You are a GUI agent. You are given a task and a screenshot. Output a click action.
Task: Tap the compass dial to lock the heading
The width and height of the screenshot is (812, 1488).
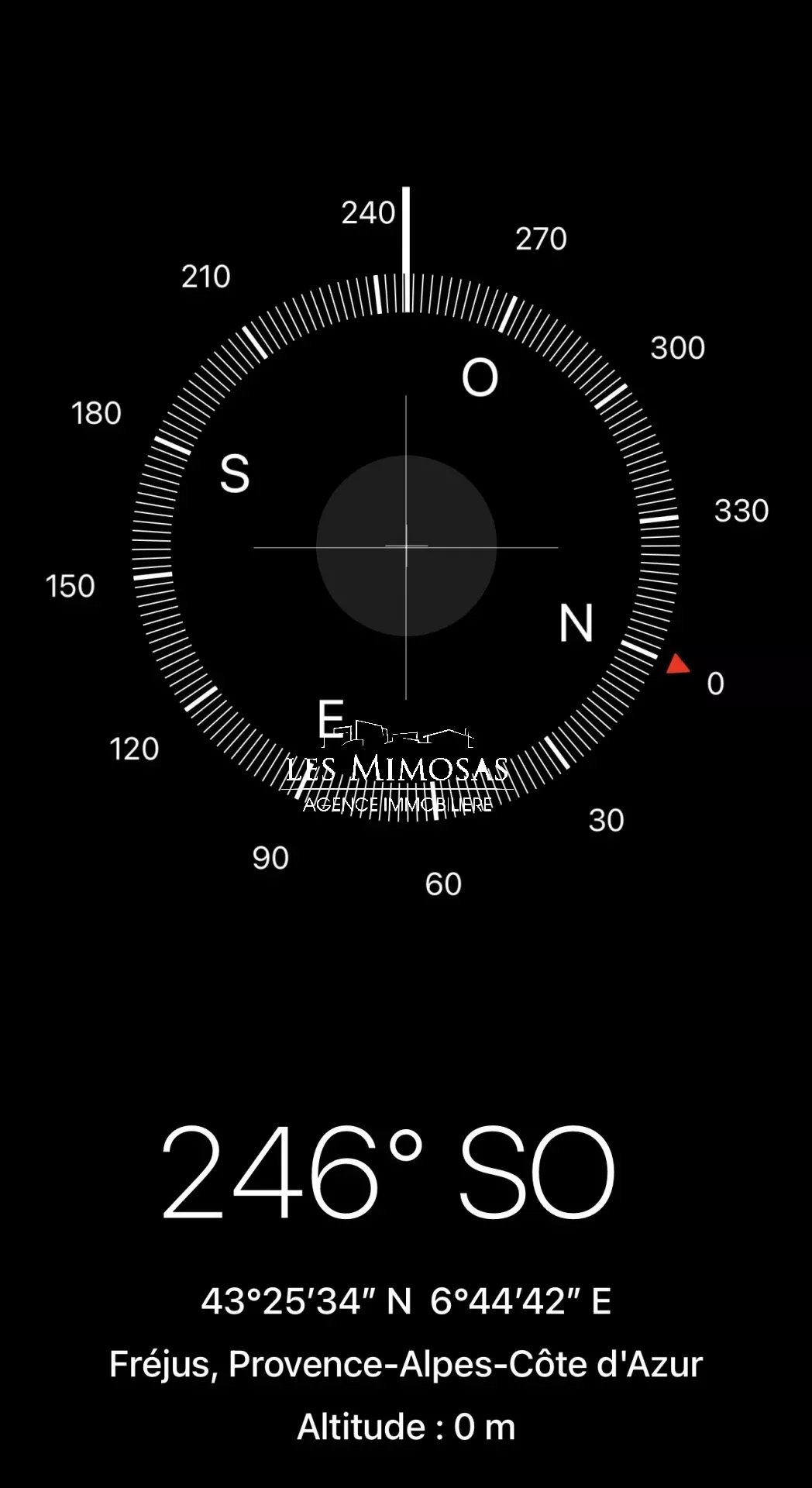point(406,546)
